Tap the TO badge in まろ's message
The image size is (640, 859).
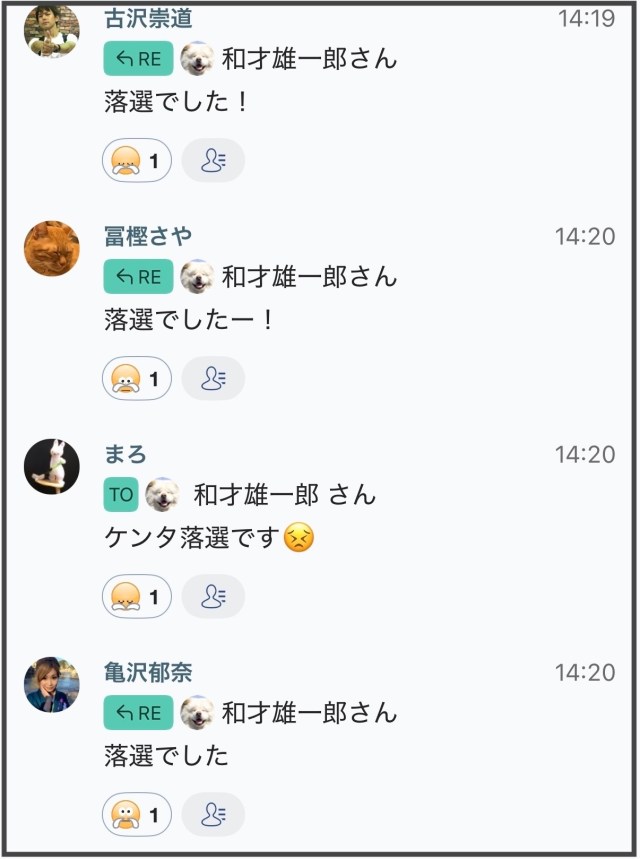coord(121,494)
